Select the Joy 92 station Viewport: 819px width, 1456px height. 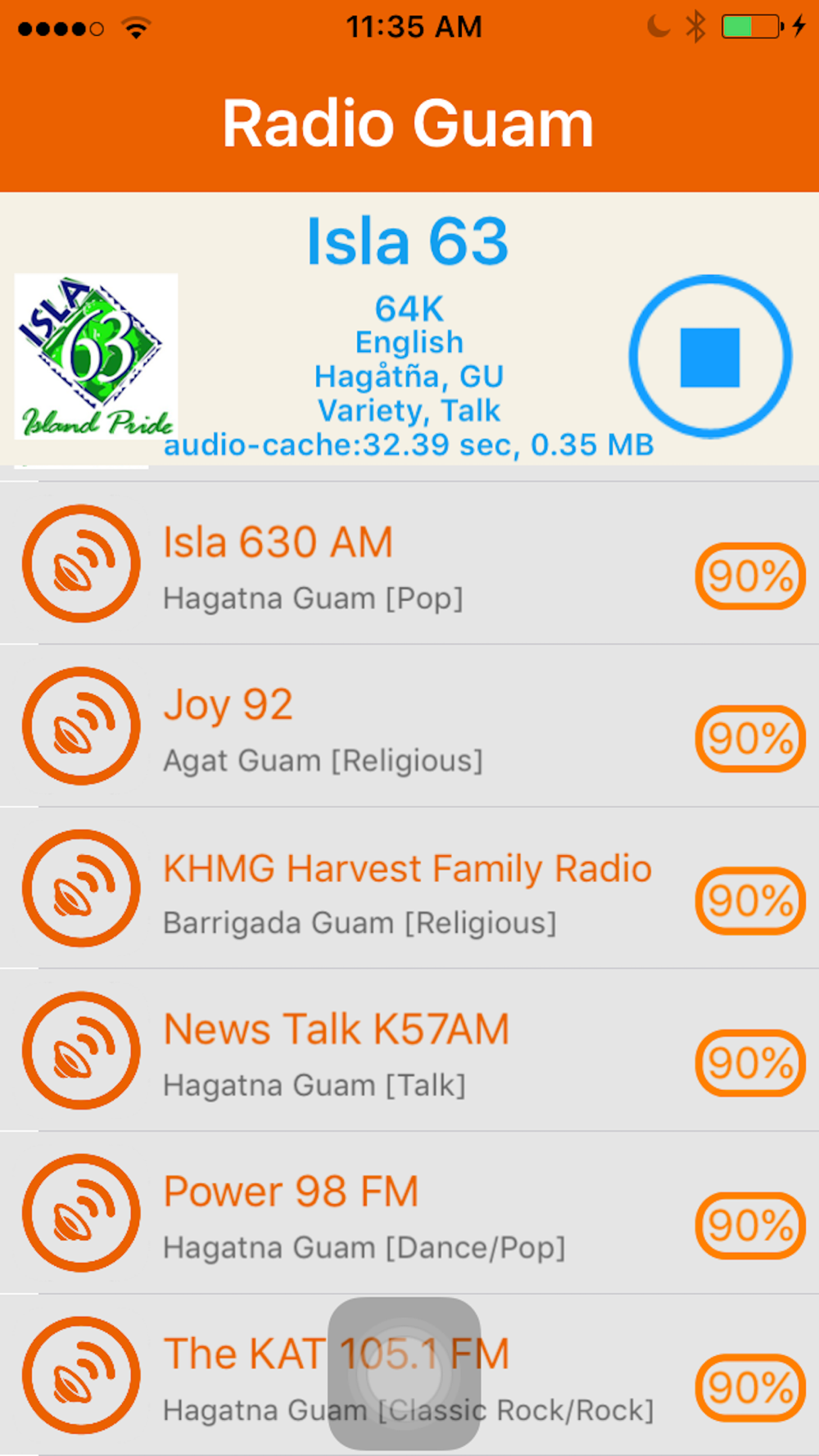409,726
